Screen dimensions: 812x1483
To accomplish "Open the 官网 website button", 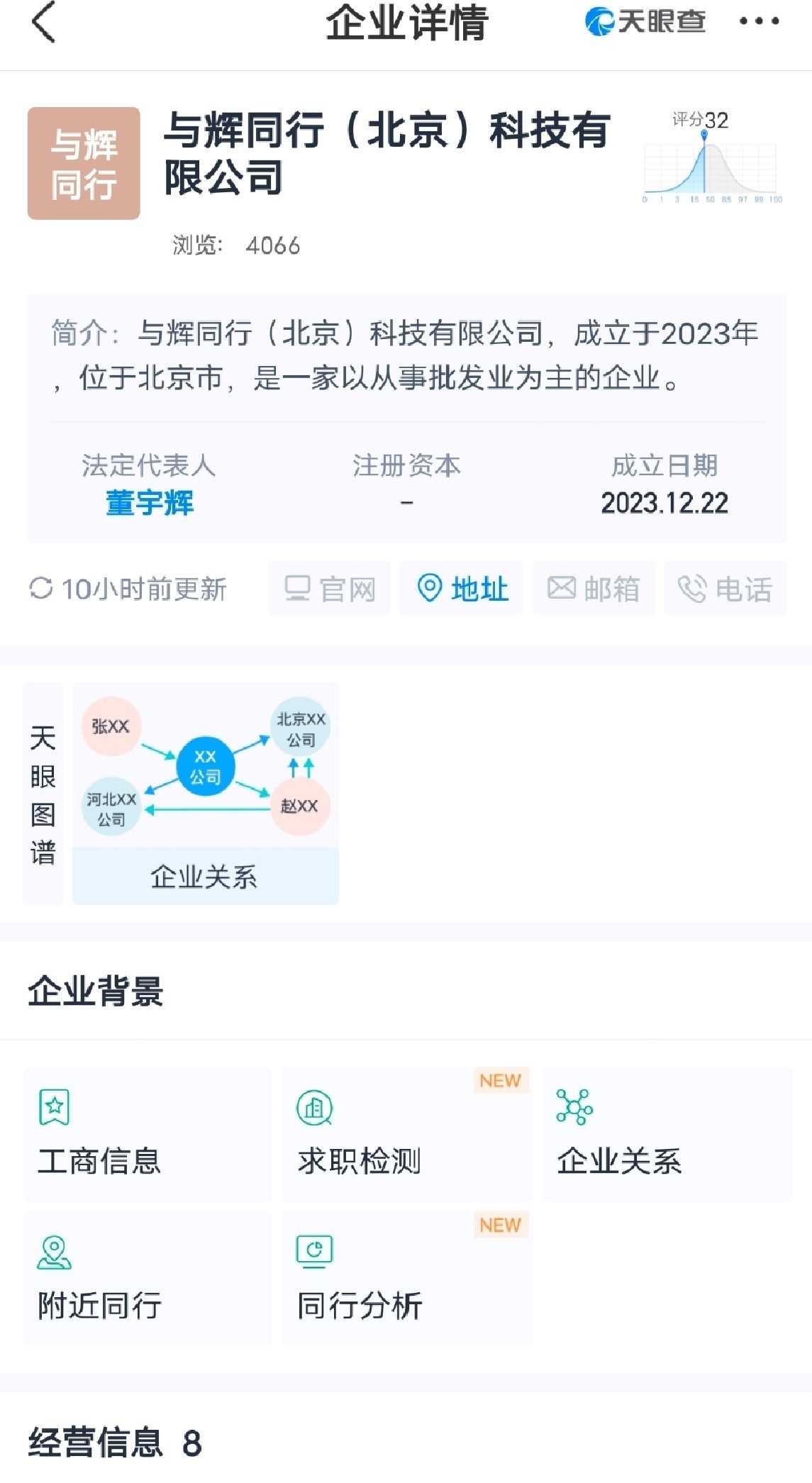I will (330, 589).
